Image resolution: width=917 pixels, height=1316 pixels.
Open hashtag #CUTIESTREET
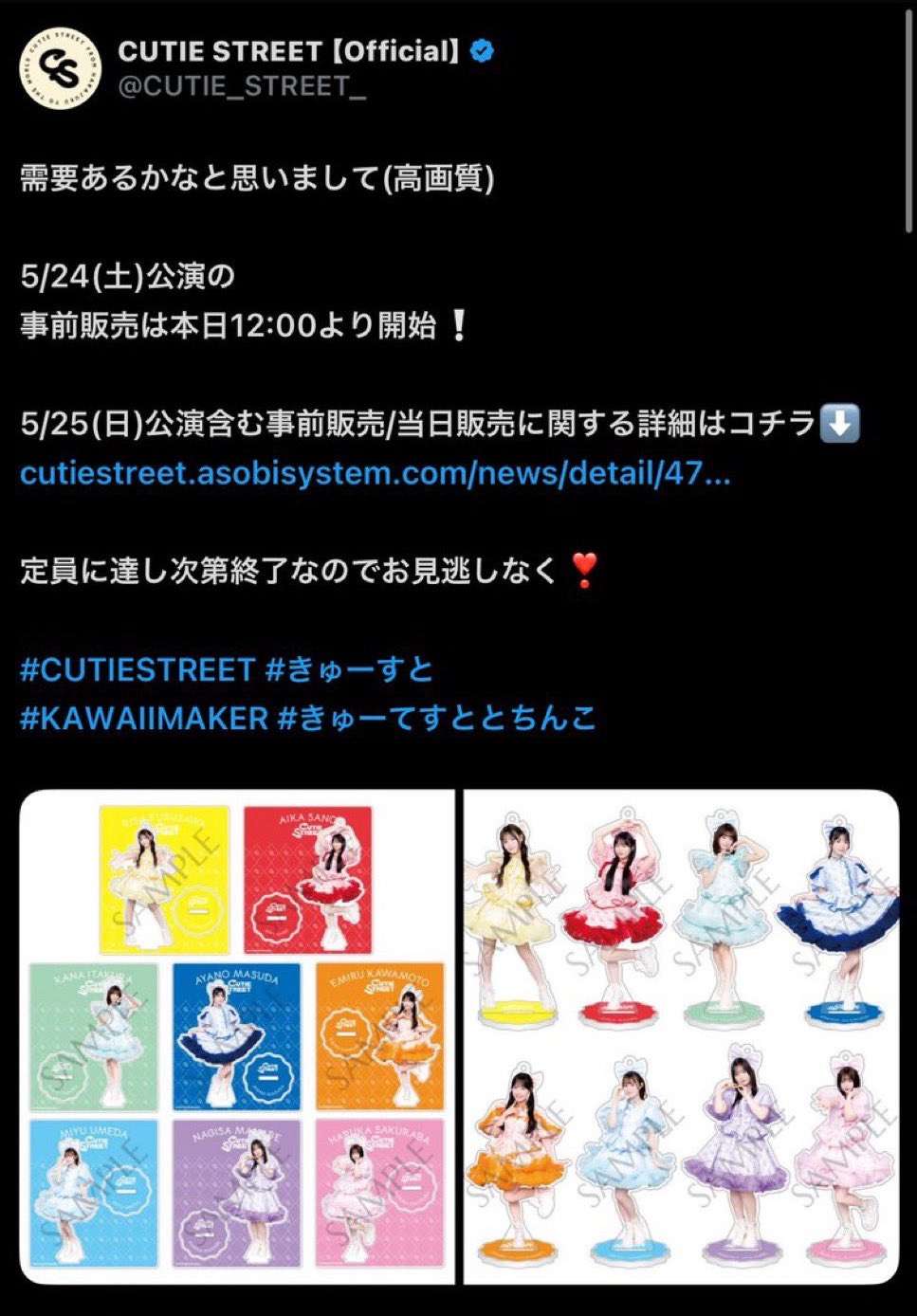pos(138,669)
